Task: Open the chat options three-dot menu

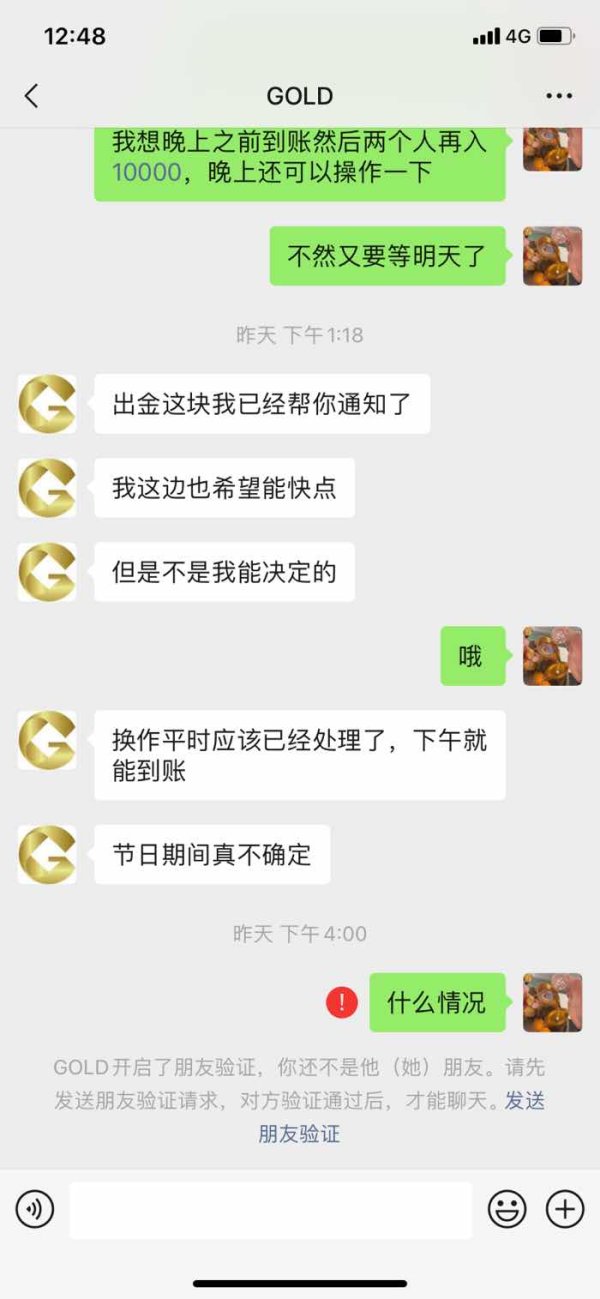Action: click(559, 96)
